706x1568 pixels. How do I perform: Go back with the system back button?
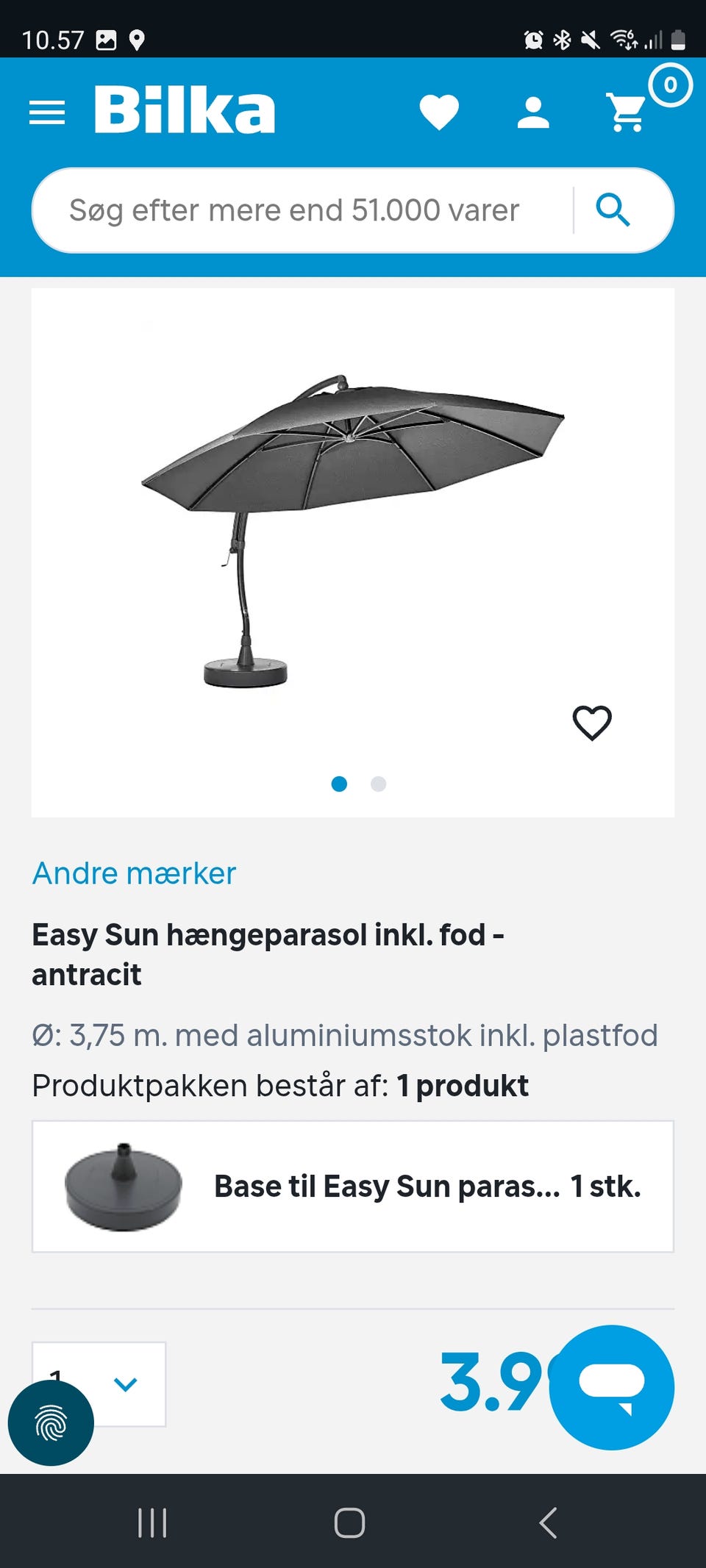click(548, 1522)
